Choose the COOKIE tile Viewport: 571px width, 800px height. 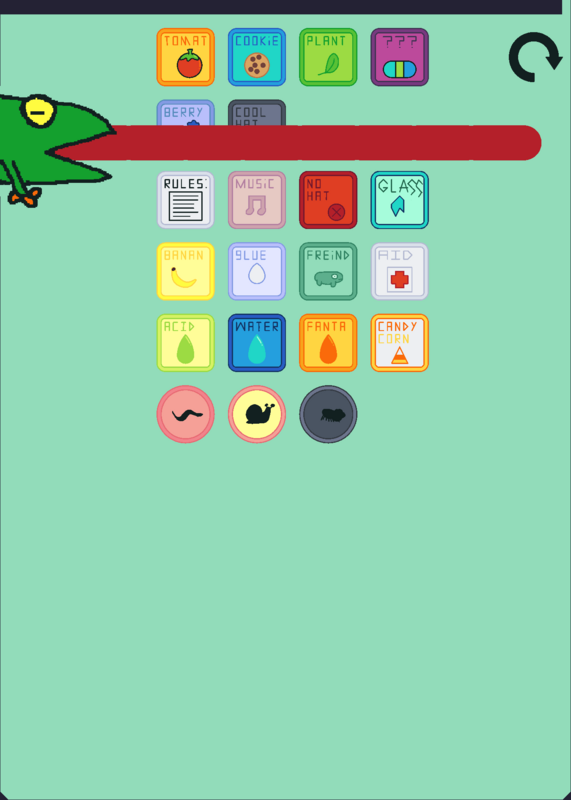click(257, 57)
